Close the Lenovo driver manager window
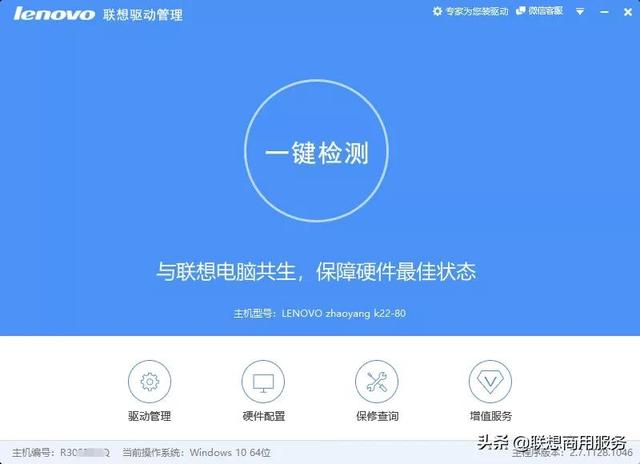The image size is (640, 464). pos(625,11)
